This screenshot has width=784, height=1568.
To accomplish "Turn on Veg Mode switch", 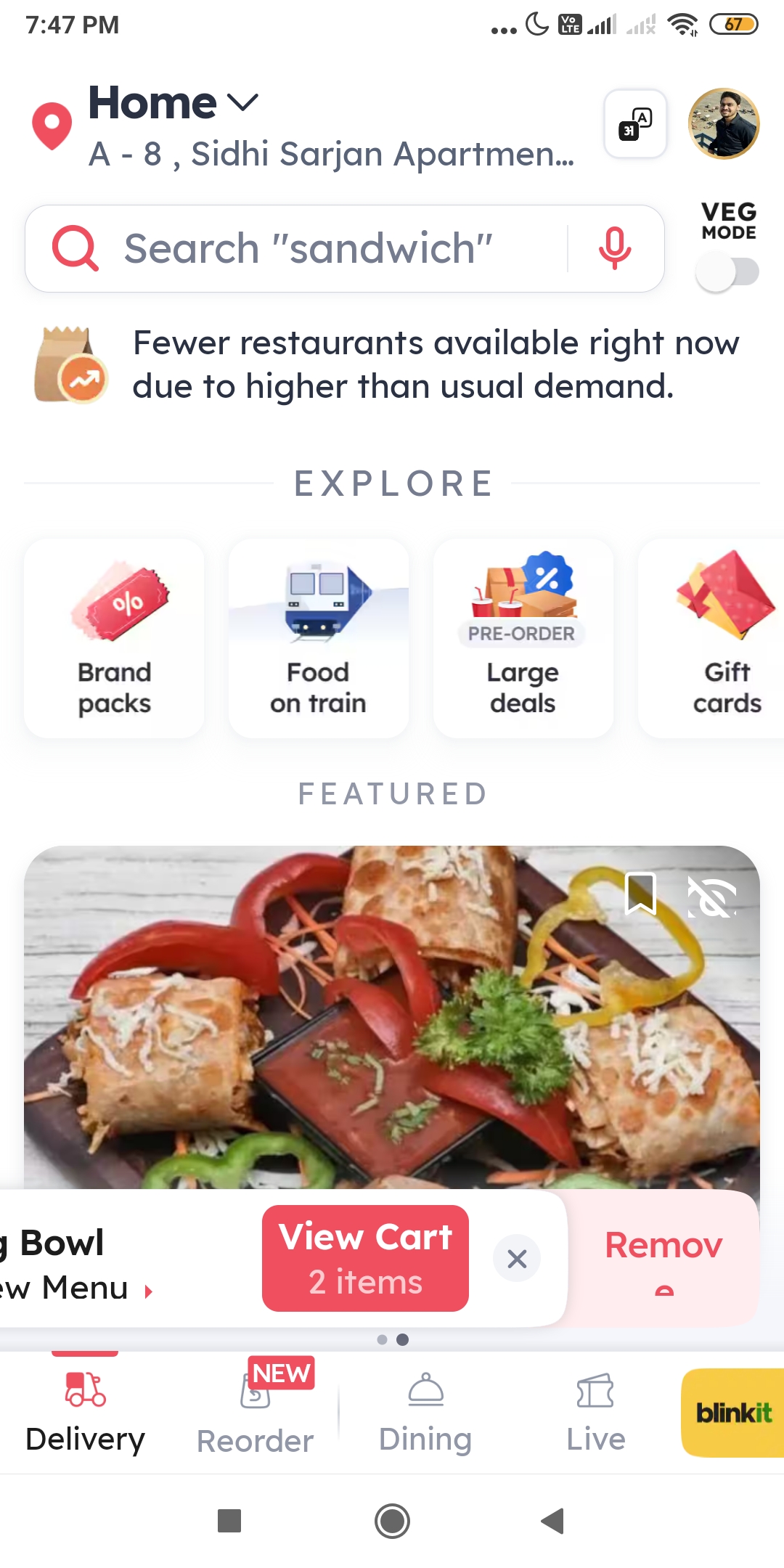I will pos(727,272).
